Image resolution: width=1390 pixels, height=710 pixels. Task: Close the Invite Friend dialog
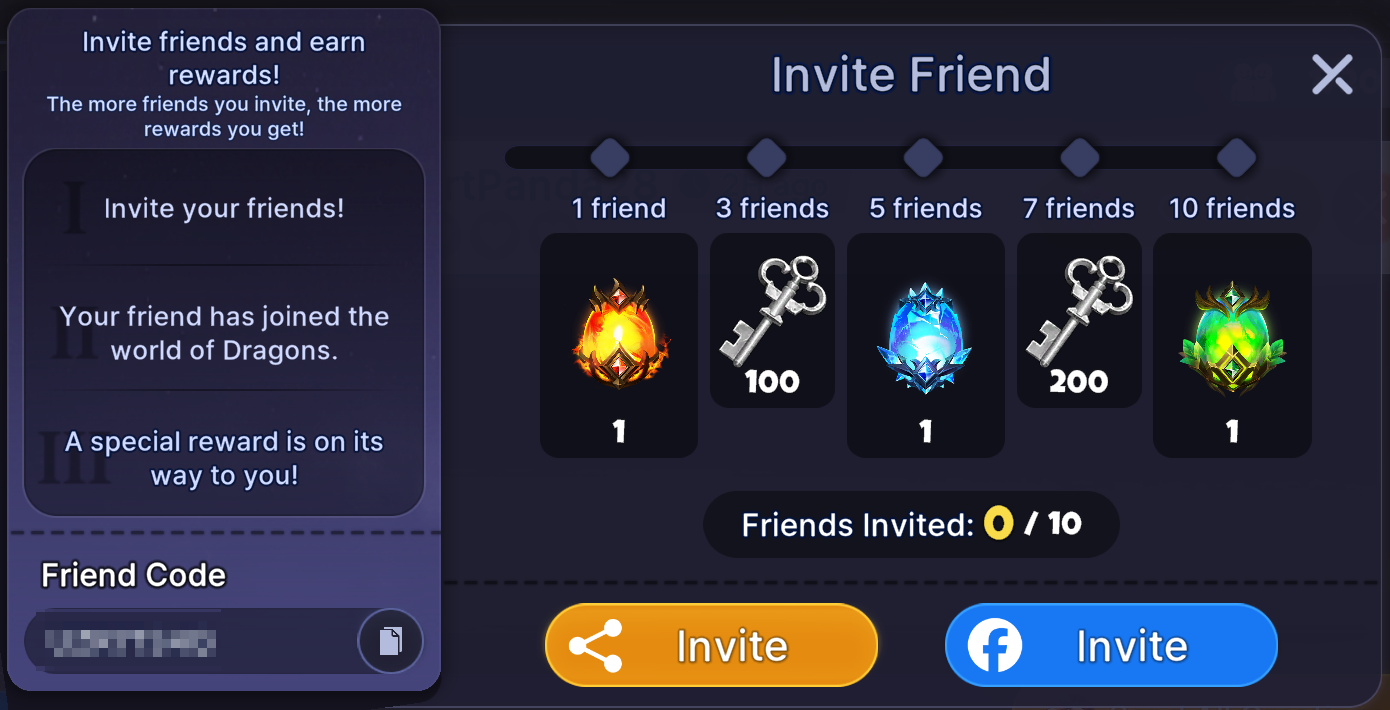tap(1332, 75)
